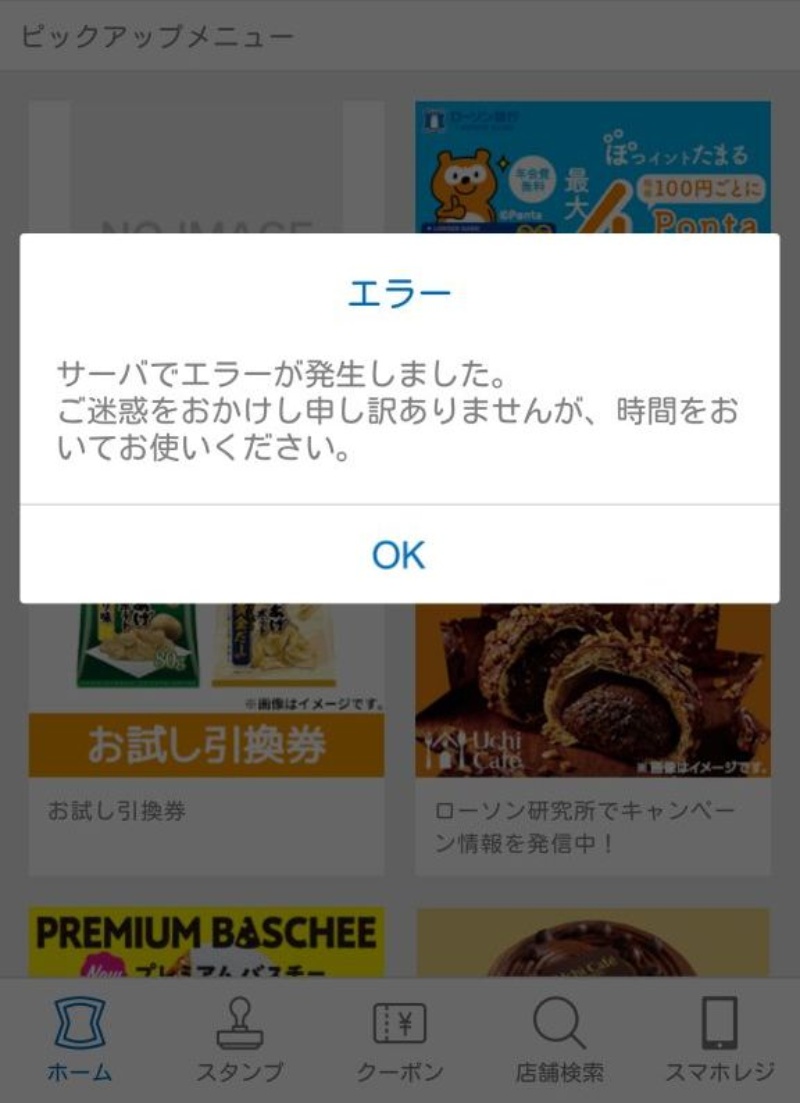Open the Premium Baschee banner

click(x=206, y=942)
